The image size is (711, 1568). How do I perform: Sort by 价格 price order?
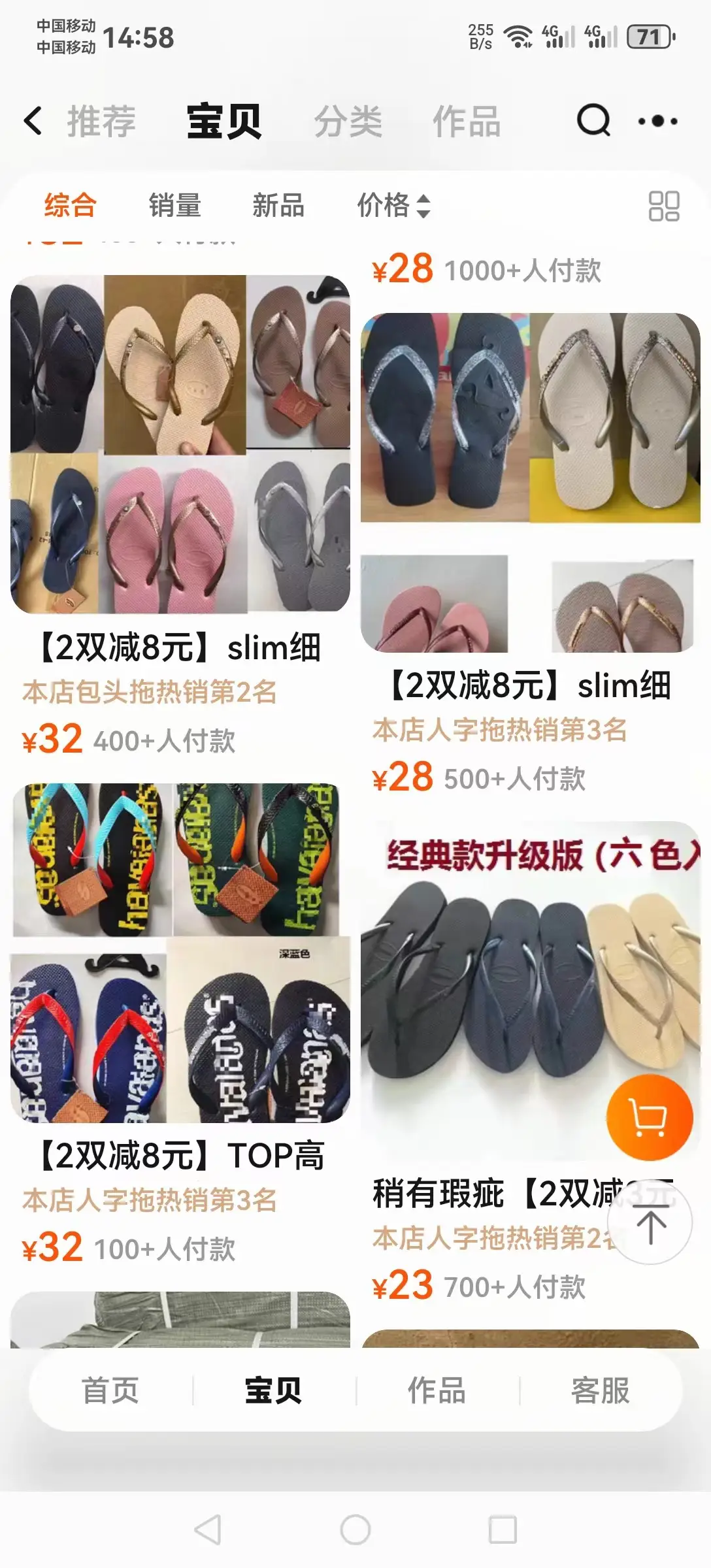pyautogui.click(x=393, y=205)
